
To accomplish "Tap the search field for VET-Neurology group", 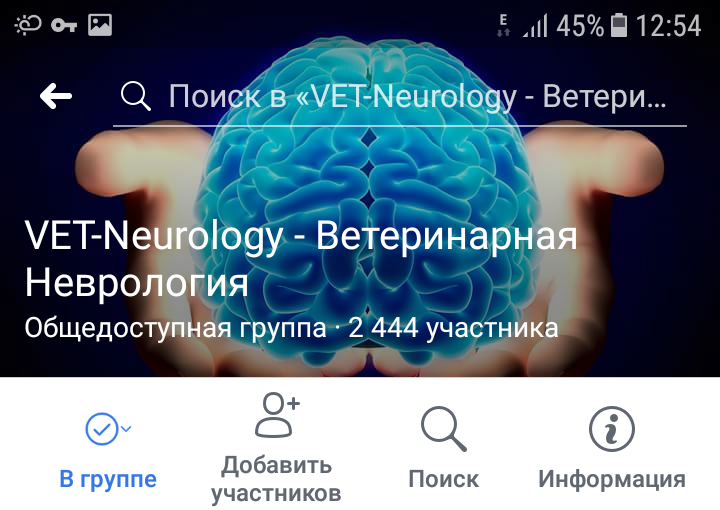I will 400,97.
